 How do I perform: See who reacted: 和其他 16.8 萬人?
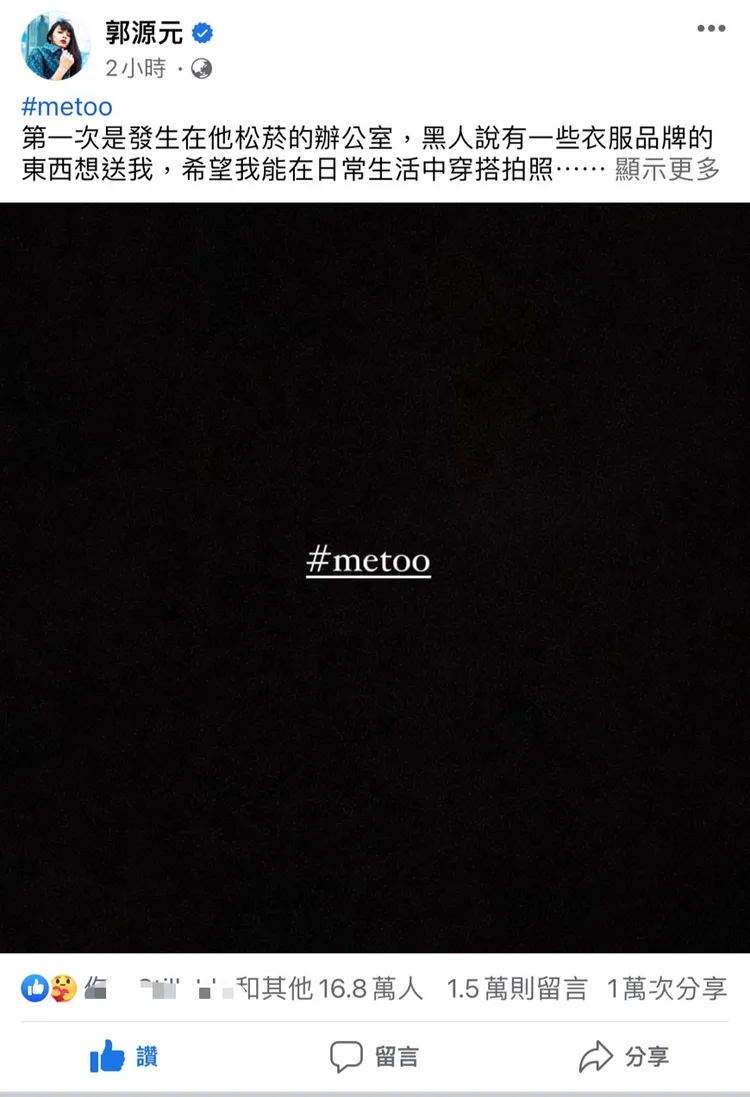[330, 990]
